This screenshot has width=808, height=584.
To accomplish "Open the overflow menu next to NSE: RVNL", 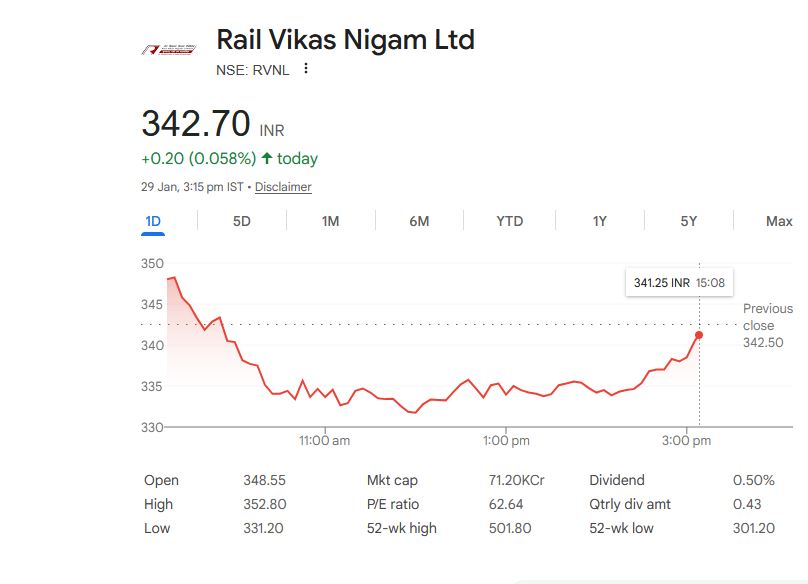I will 306,69.
